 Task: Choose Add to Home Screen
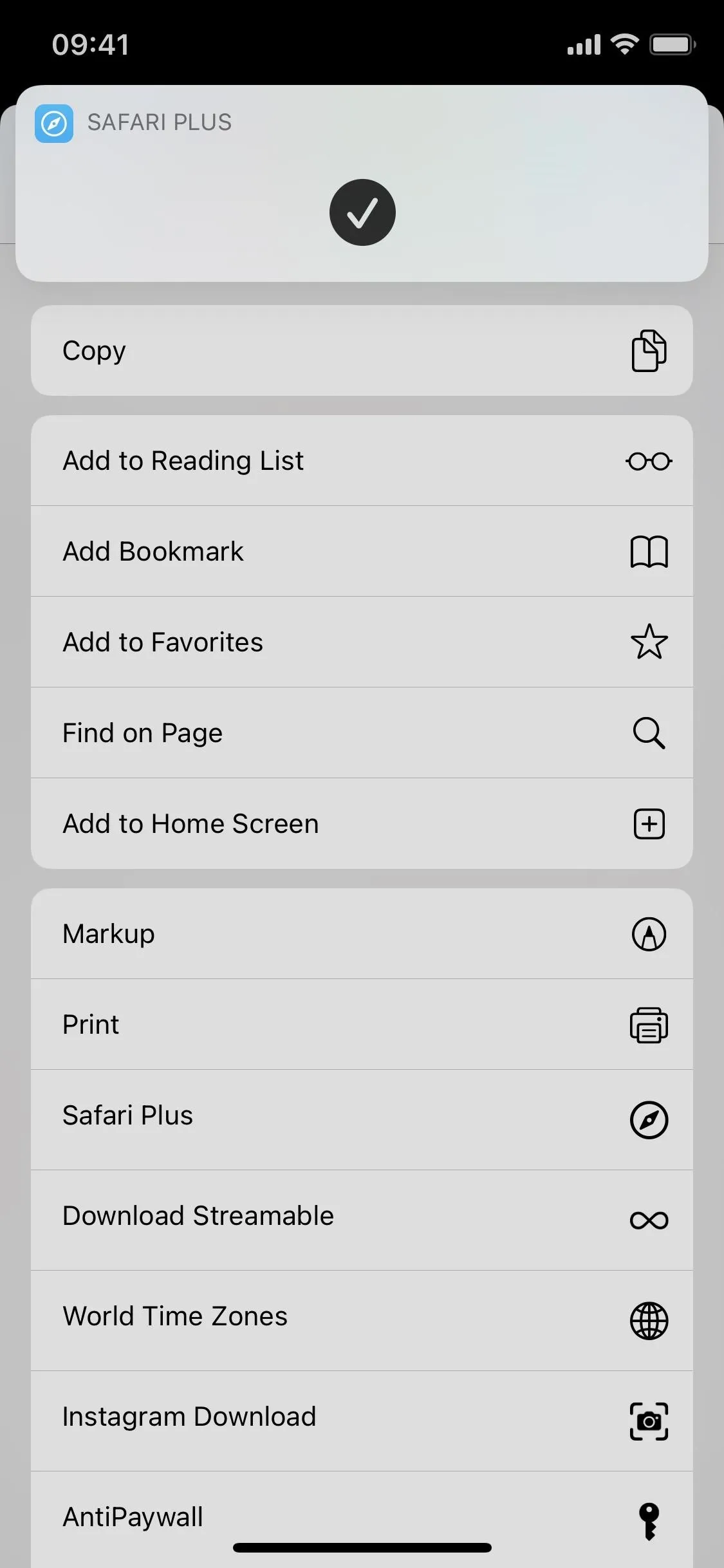pos(362,824)
